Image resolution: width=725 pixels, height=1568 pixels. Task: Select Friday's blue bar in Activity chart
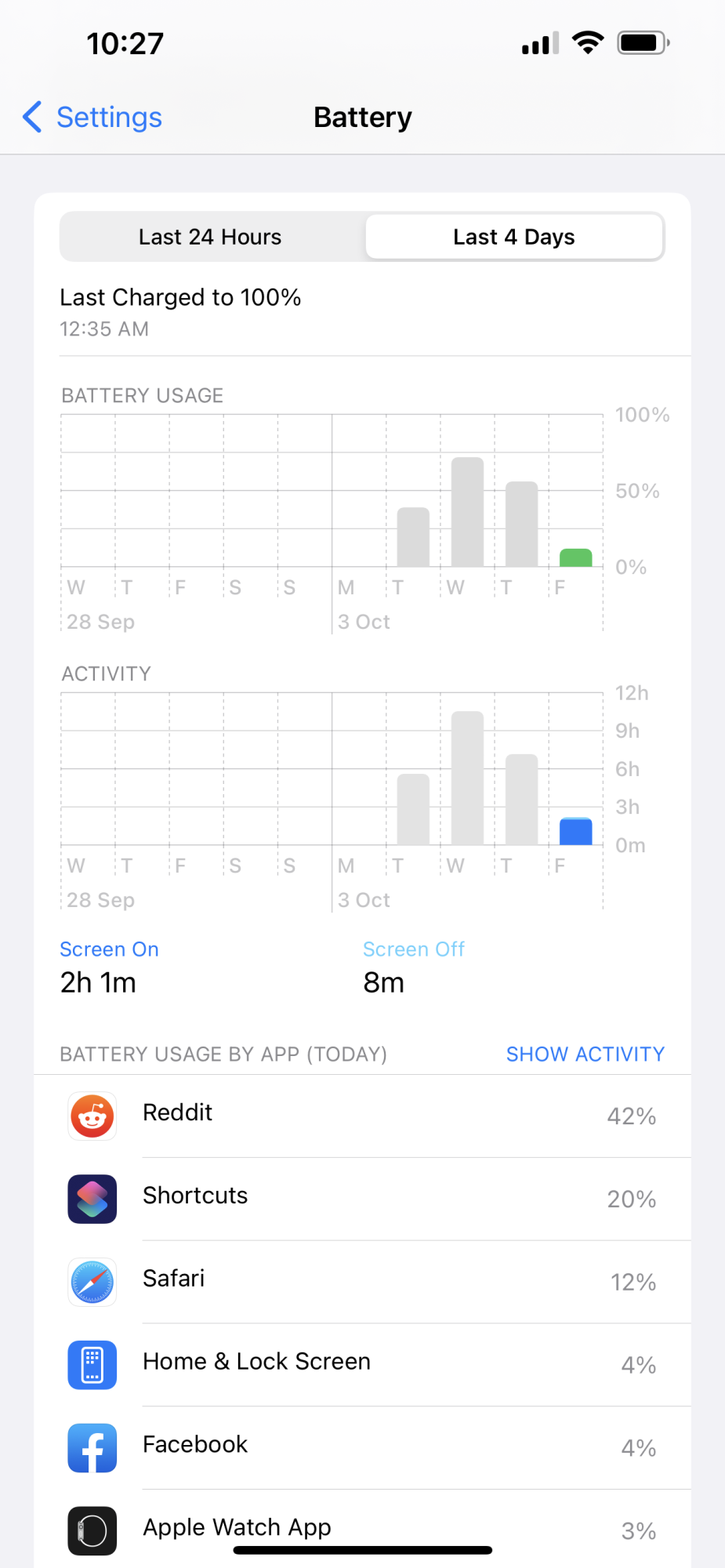click(x=576, y=831)
